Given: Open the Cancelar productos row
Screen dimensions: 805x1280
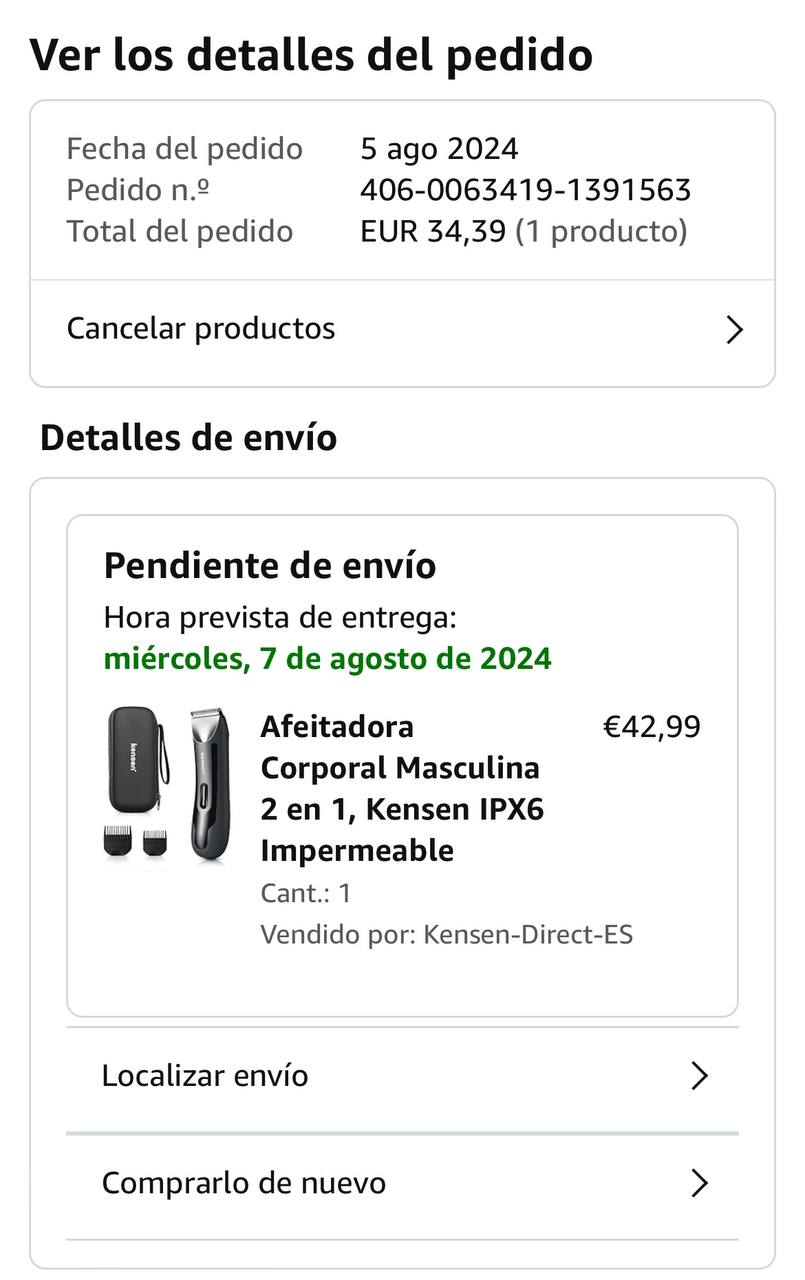Looking at the screenshot, I should (402, 329).
